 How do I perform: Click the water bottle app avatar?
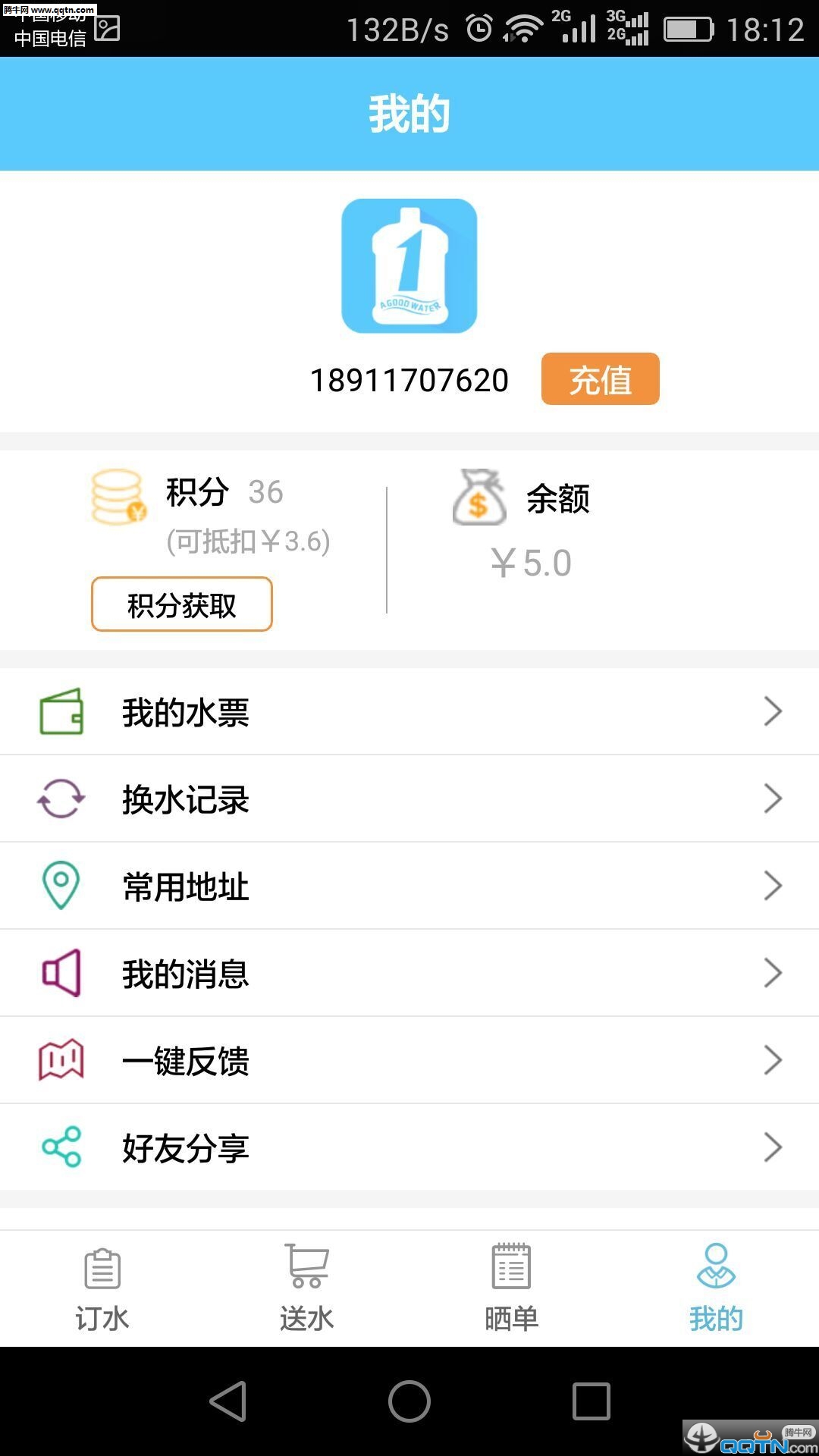tap(409, 267)
